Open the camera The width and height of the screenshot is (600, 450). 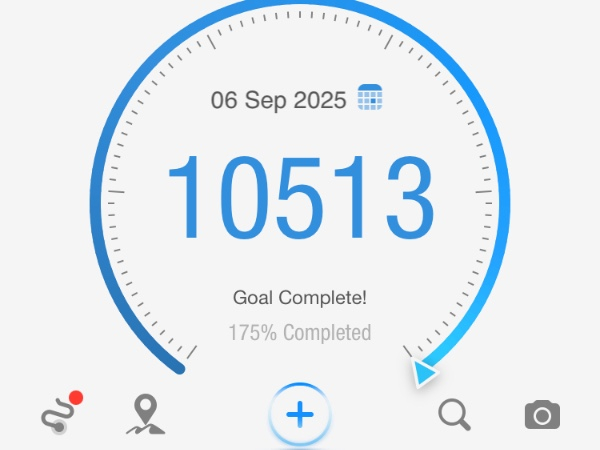542,414
